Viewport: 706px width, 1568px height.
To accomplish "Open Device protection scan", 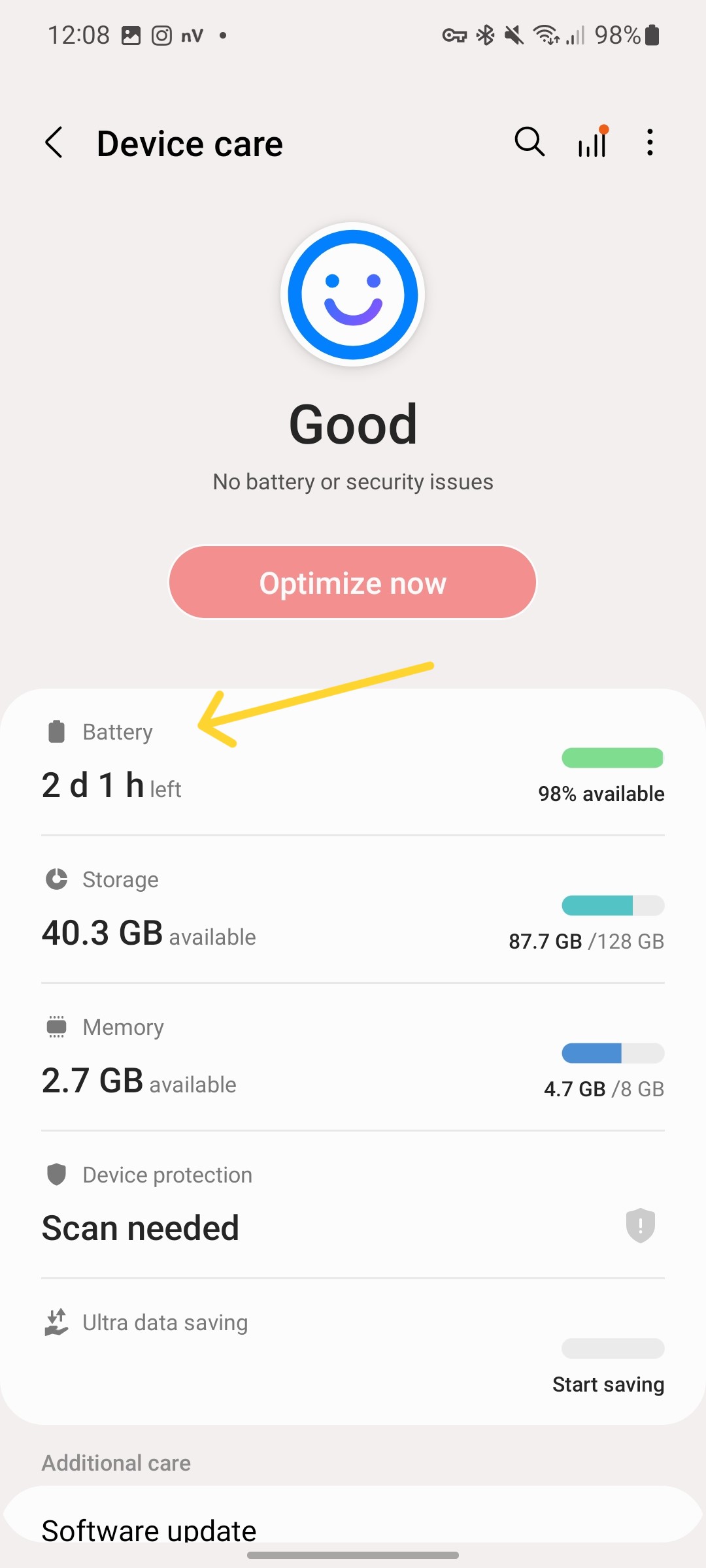I will (352, 1205).
